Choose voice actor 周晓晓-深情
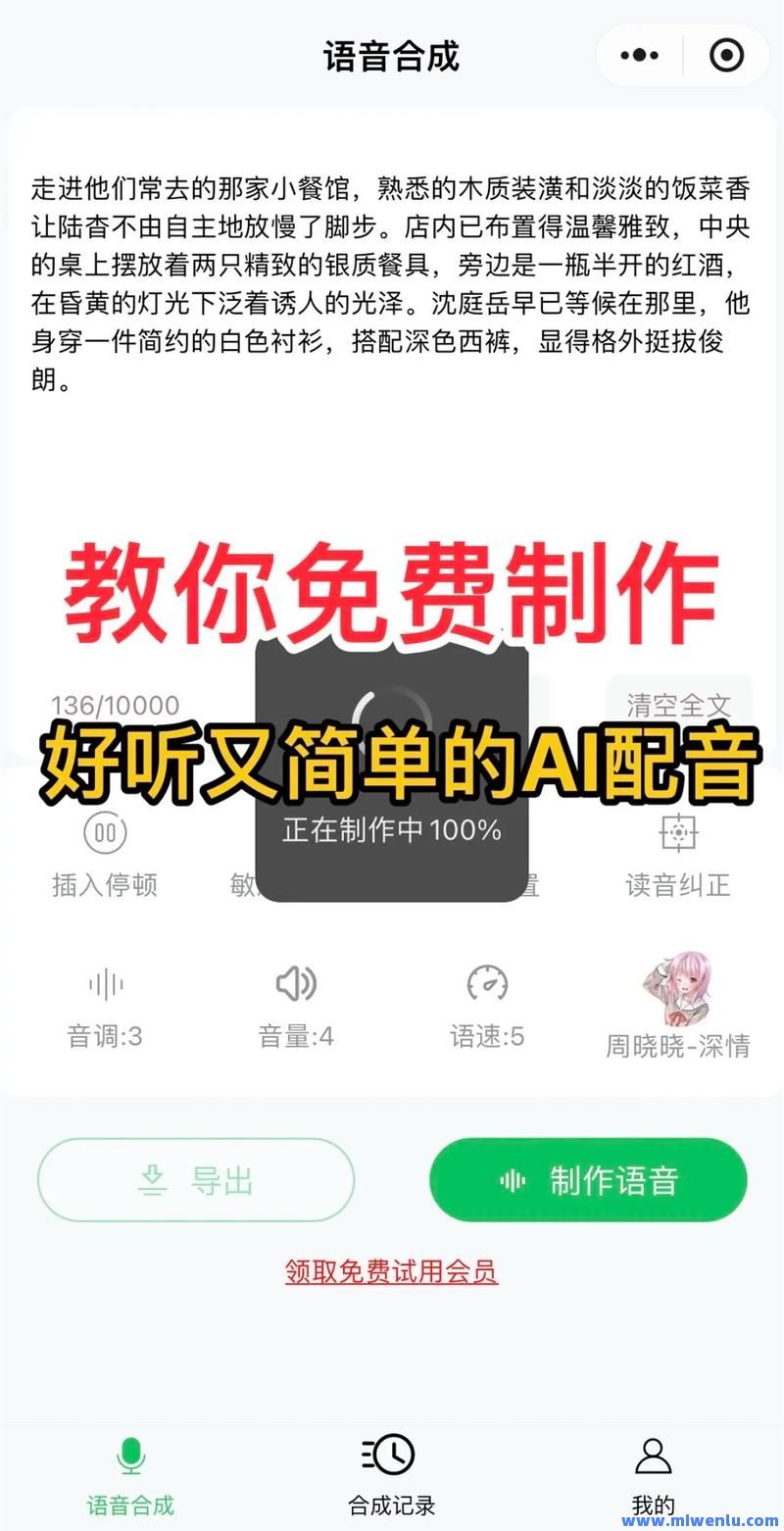784x1531 pixels. point(678,1005)
